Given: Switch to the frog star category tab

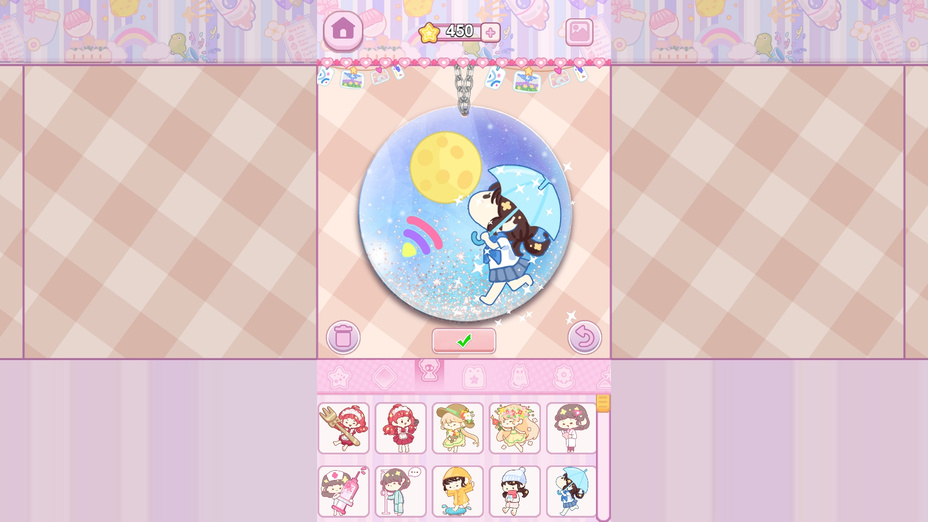Looking at the screenshot, I should (474, 377).
